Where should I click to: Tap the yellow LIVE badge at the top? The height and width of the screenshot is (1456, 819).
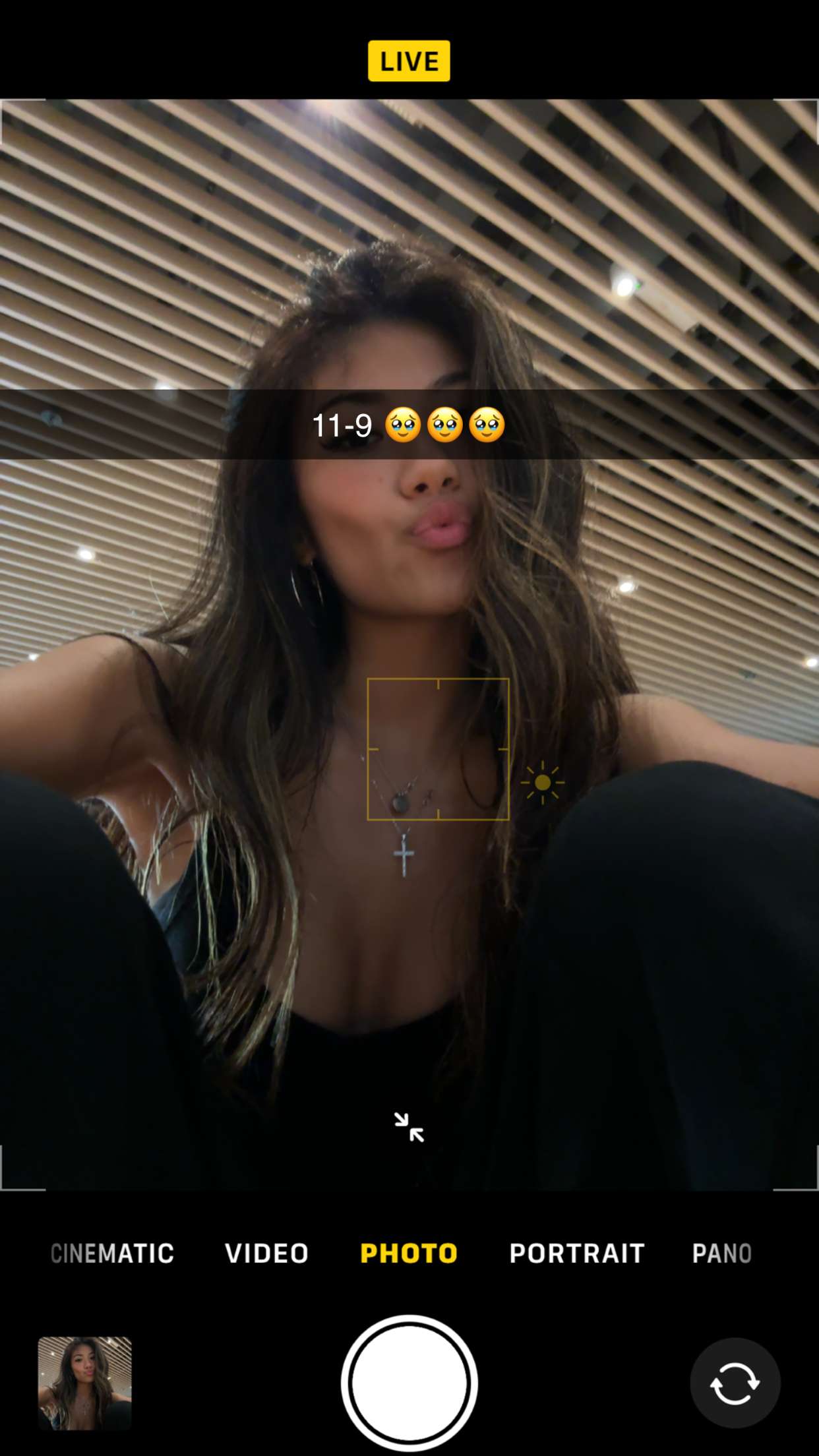(x=409, y=60)
